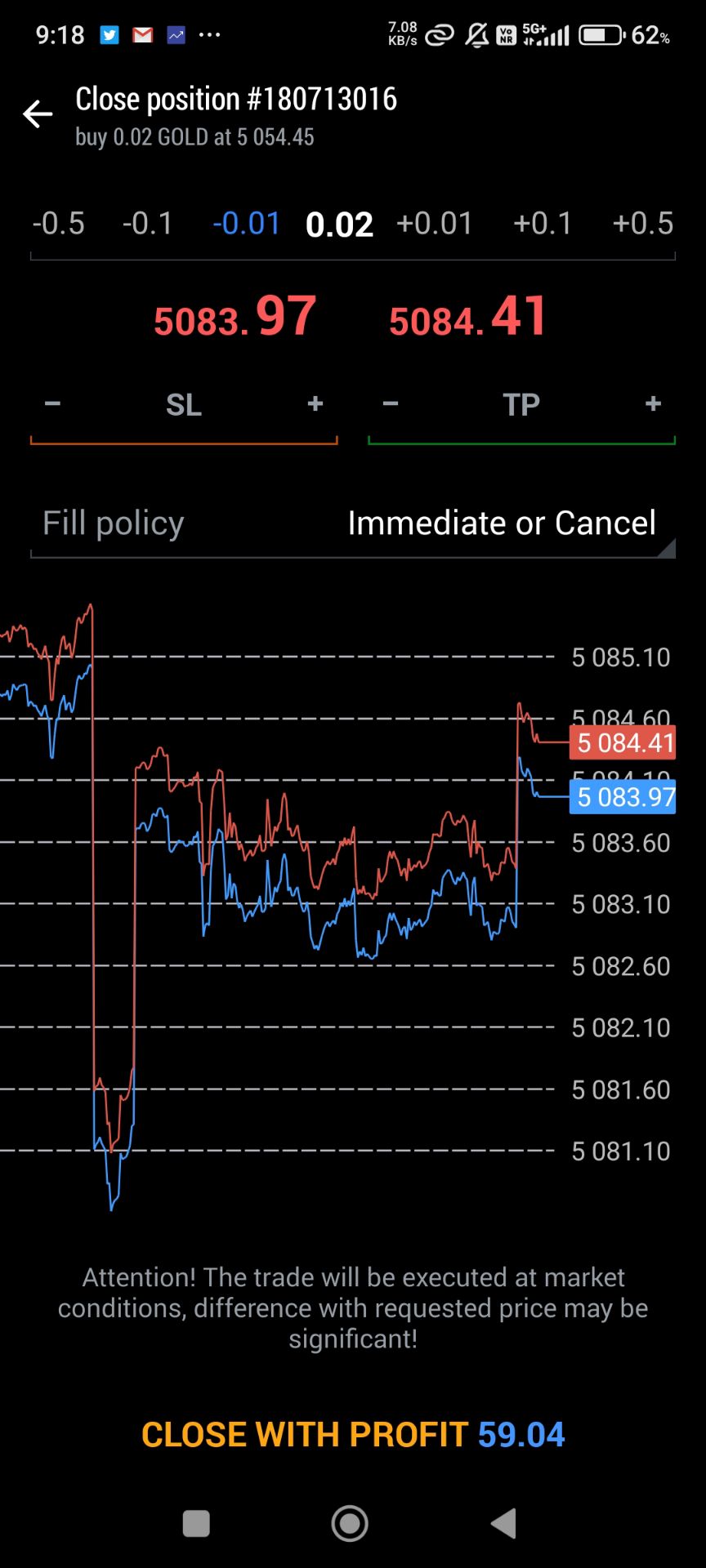
Task: Go to the system home screen
Action: 350,1523
